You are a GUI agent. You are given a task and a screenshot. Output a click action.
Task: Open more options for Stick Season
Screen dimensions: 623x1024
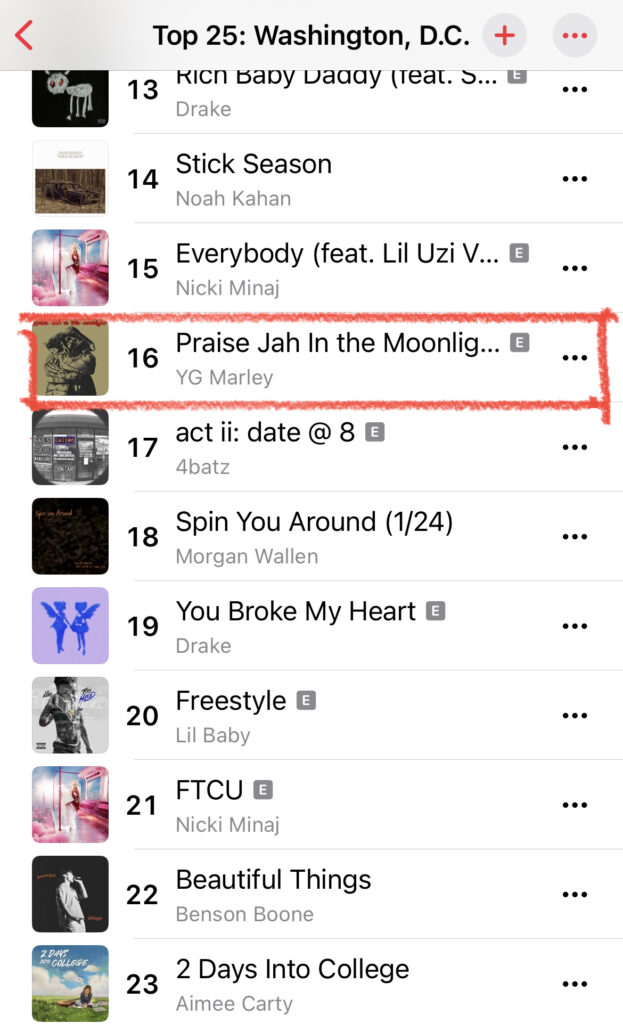(x=574, y=179)
